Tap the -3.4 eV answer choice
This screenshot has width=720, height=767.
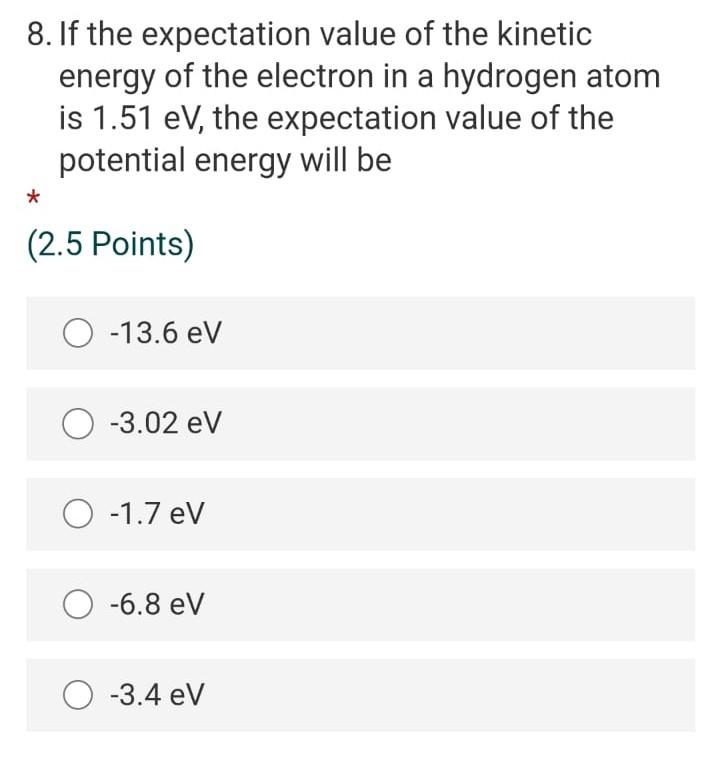80,694
